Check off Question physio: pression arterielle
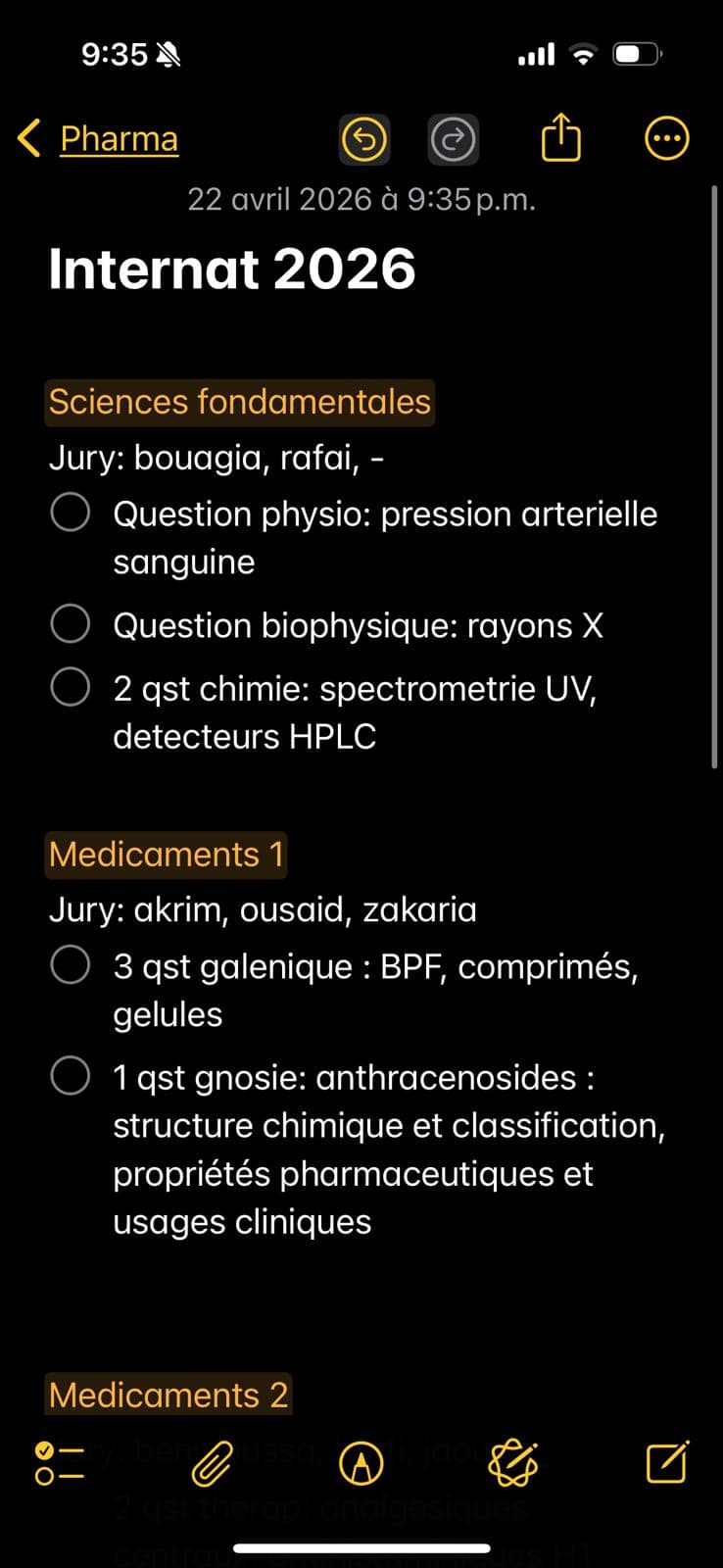The width and height of the screenshot is (723, 1568). pyautogui.click(x=71, y=513)
